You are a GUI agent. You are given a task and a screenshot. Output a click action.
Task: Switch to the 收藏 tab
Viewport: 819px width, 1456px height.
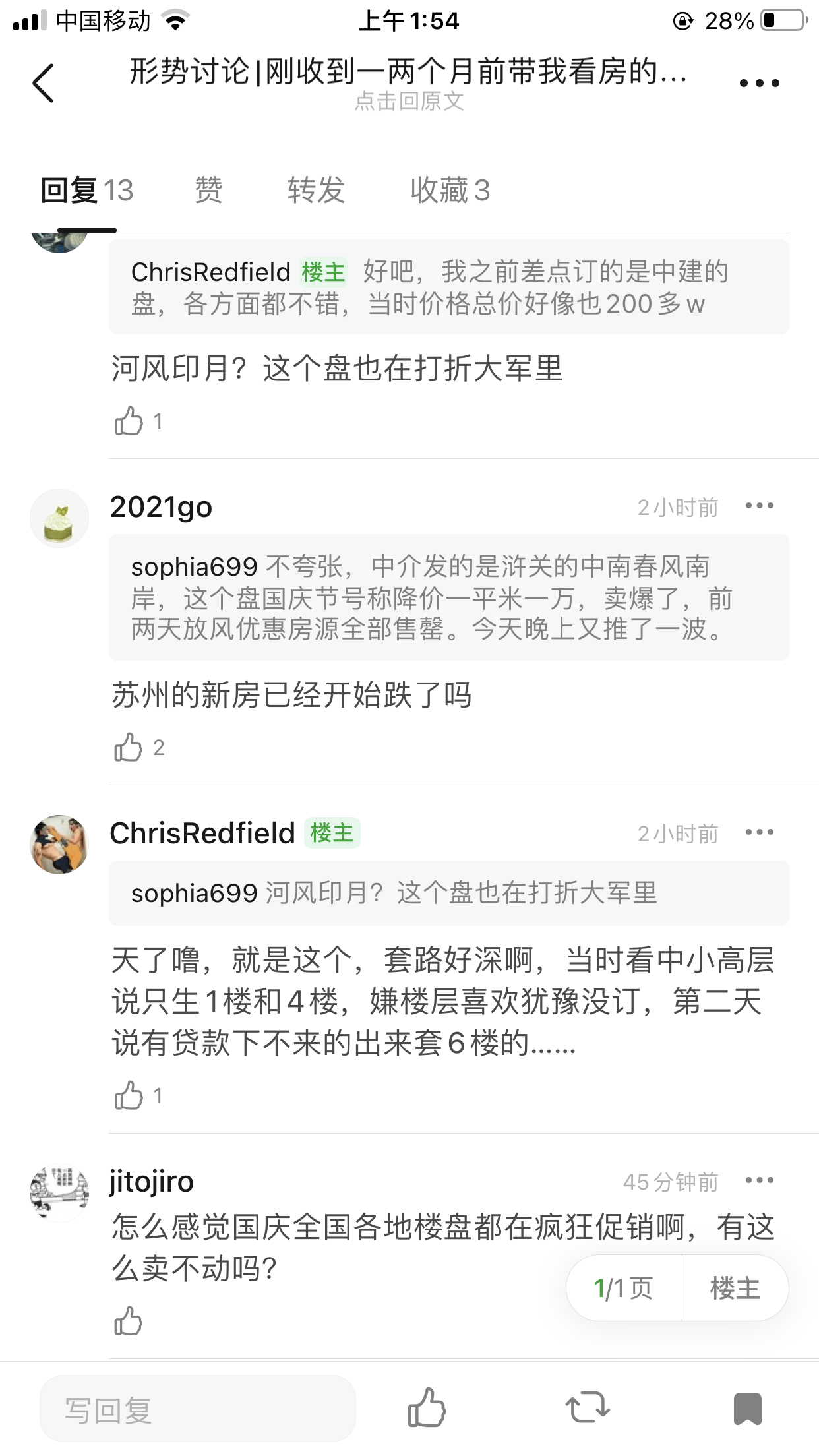450,191
